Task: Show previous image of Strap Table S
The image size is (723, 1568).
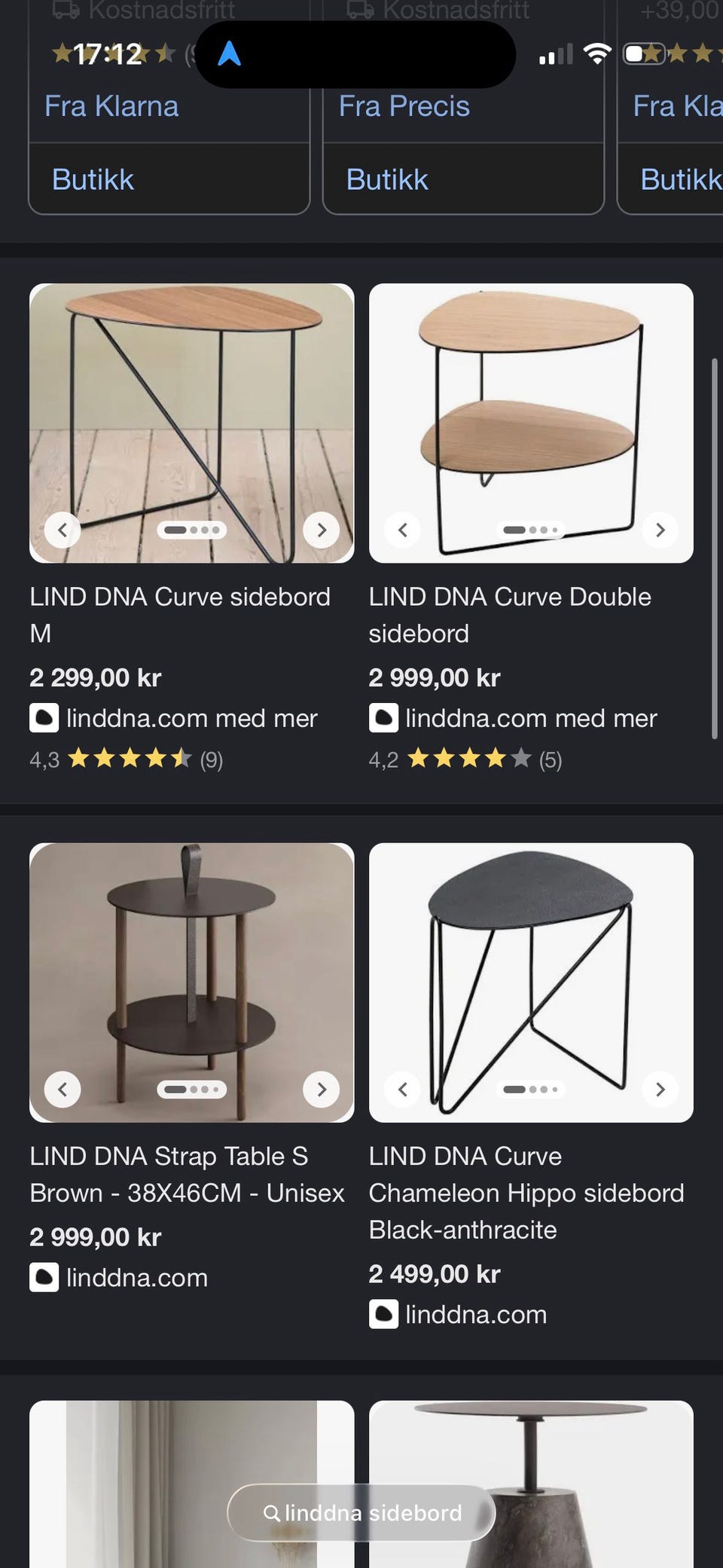Action: pos(63,1089)
